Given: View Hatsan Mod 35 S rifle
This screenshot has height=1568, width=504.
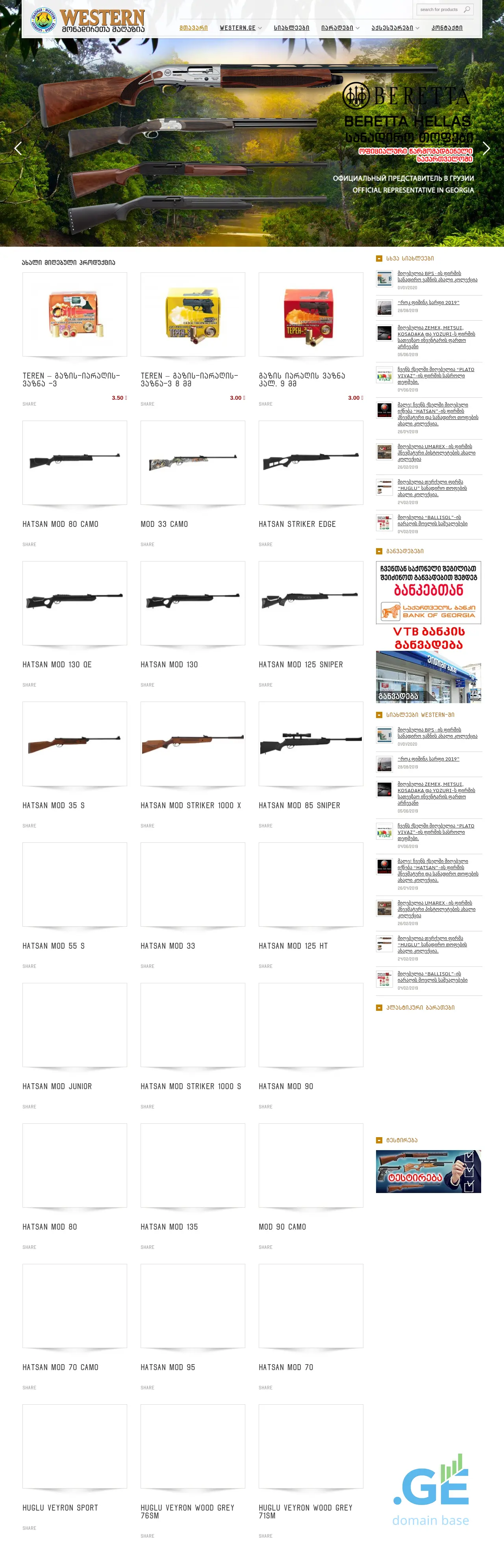Looking at the screenshot, I should point(74,743).
